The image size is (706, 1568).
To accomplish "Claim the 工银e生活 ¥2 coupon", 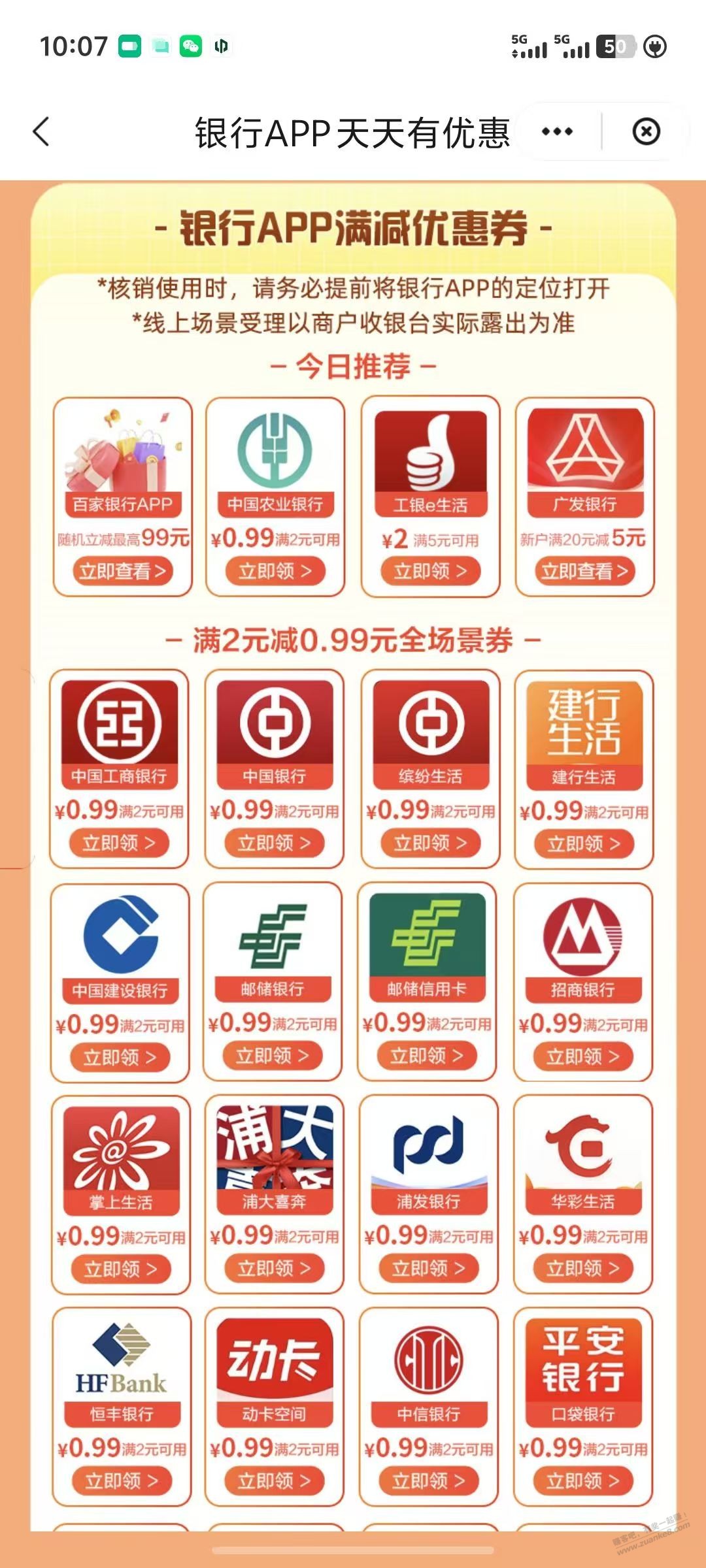I will pyautogui.click(x=429, y=571).
